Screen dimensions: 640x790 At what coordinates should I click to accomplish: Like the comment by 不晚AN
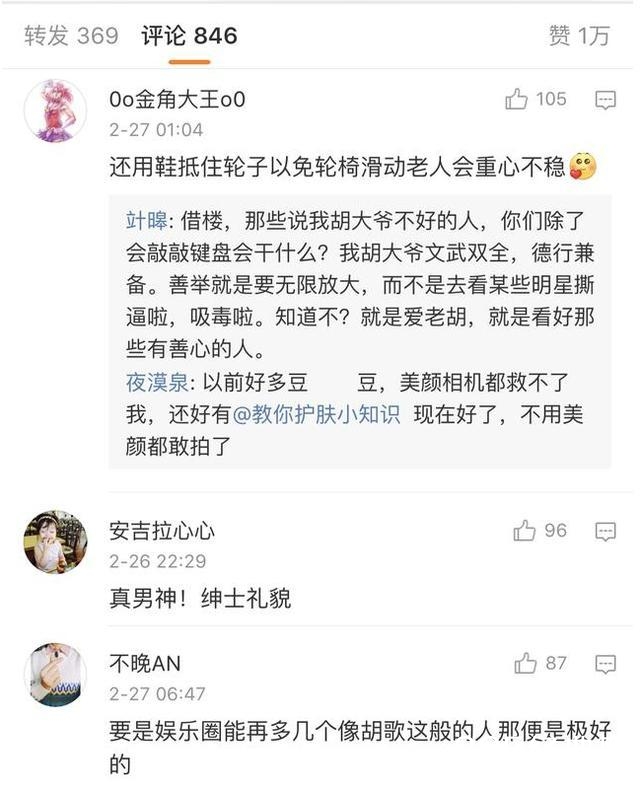526,663
